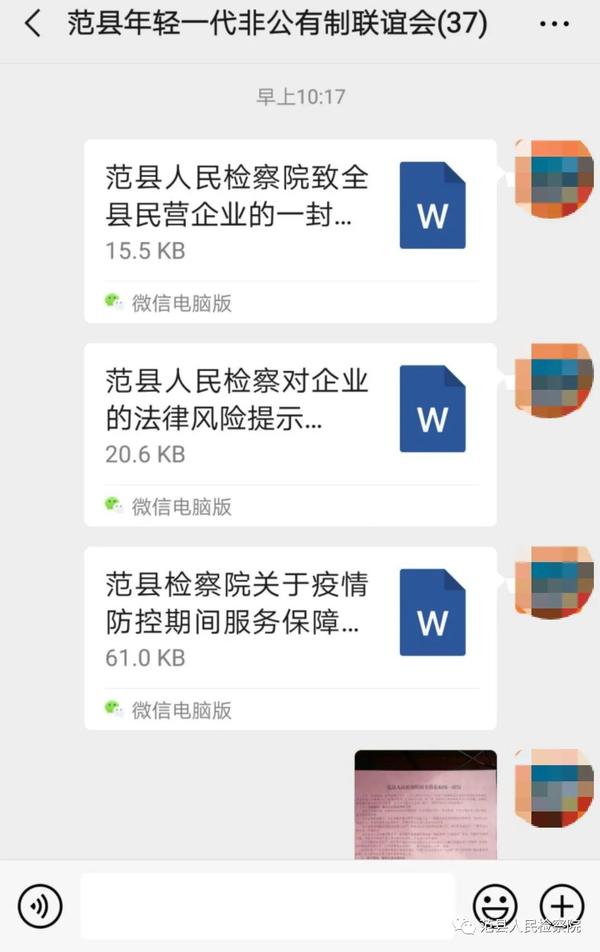Focus the message text field
The image size is (600, 952).
(x=267, y=906)
